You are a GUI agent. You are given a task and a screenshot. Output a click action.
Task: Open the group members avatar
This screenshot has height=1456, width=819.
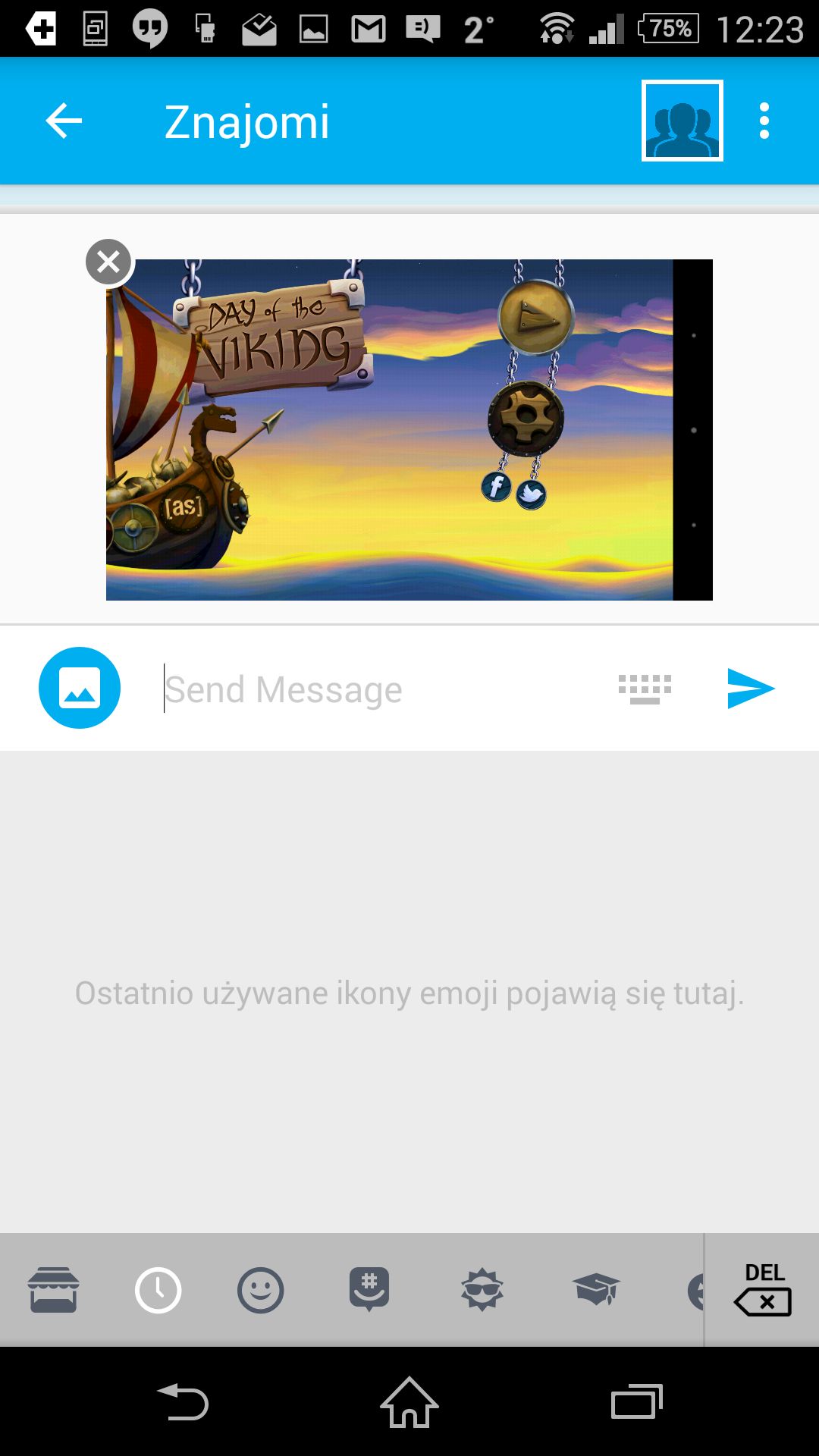point(682,121)
